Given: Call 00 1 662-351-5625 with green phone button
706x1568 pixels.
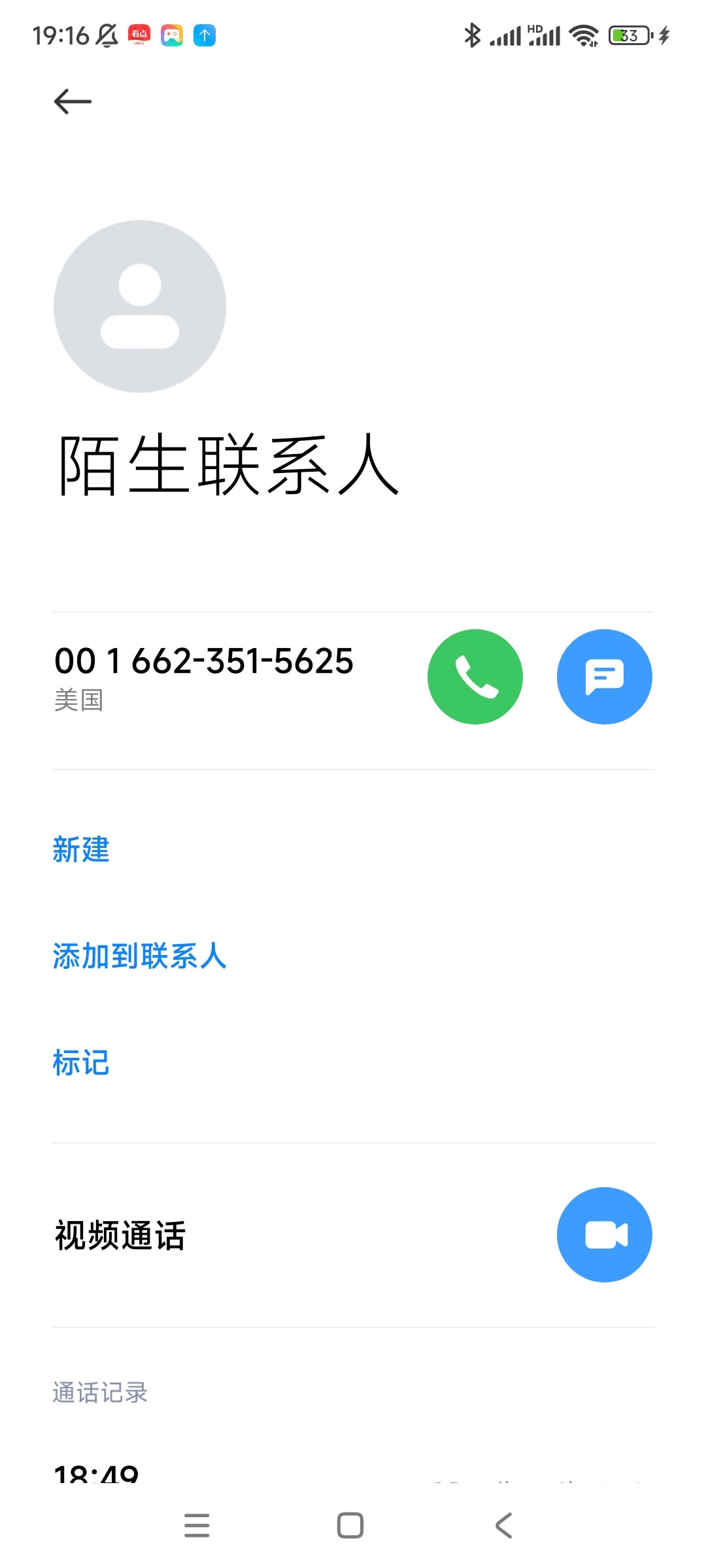Looking at the screenshot, I should (x=475, y=677).
